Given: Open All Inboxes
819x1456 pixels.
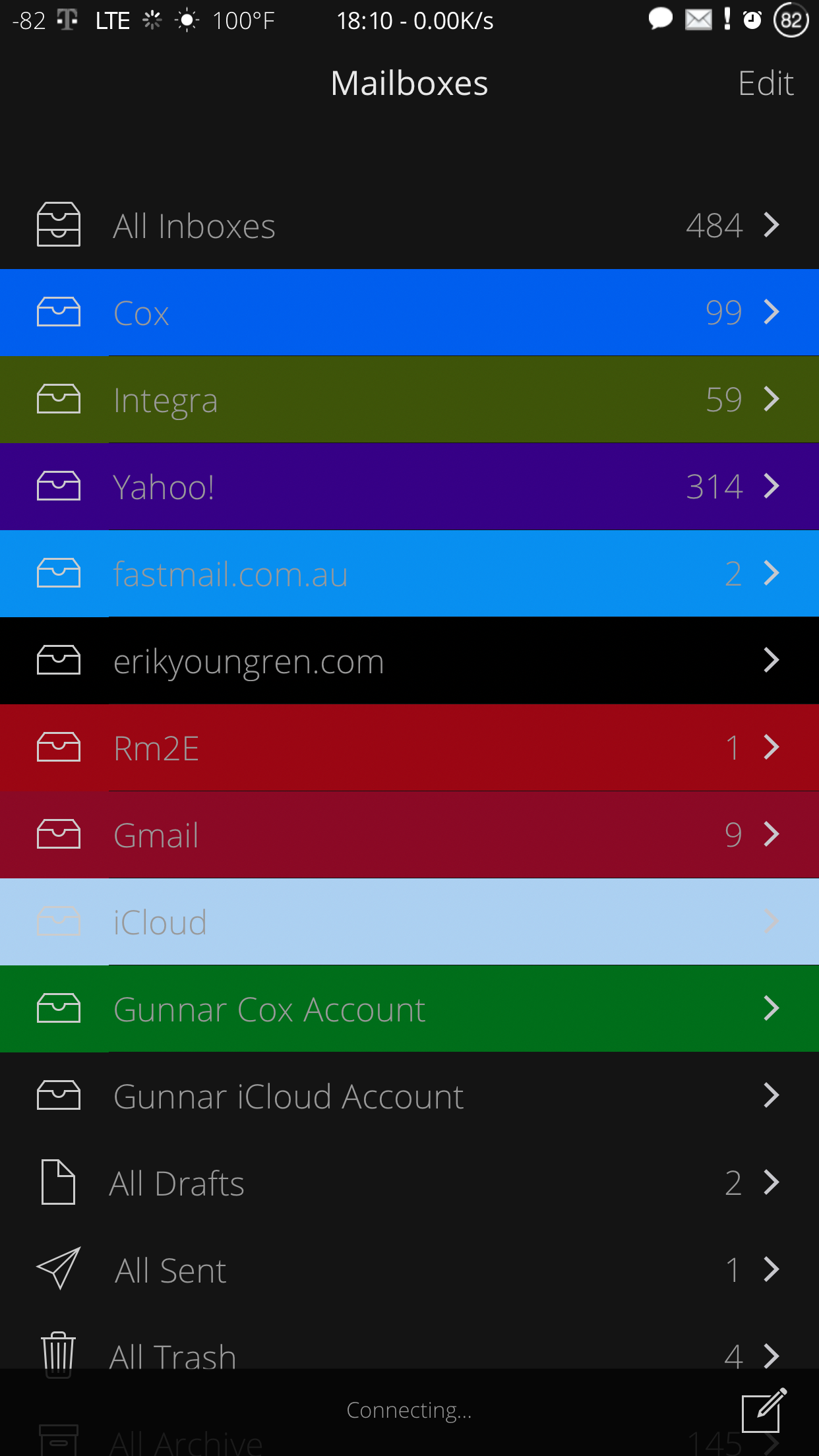Looking at the screenshot, I should click(x=409, y=226).
